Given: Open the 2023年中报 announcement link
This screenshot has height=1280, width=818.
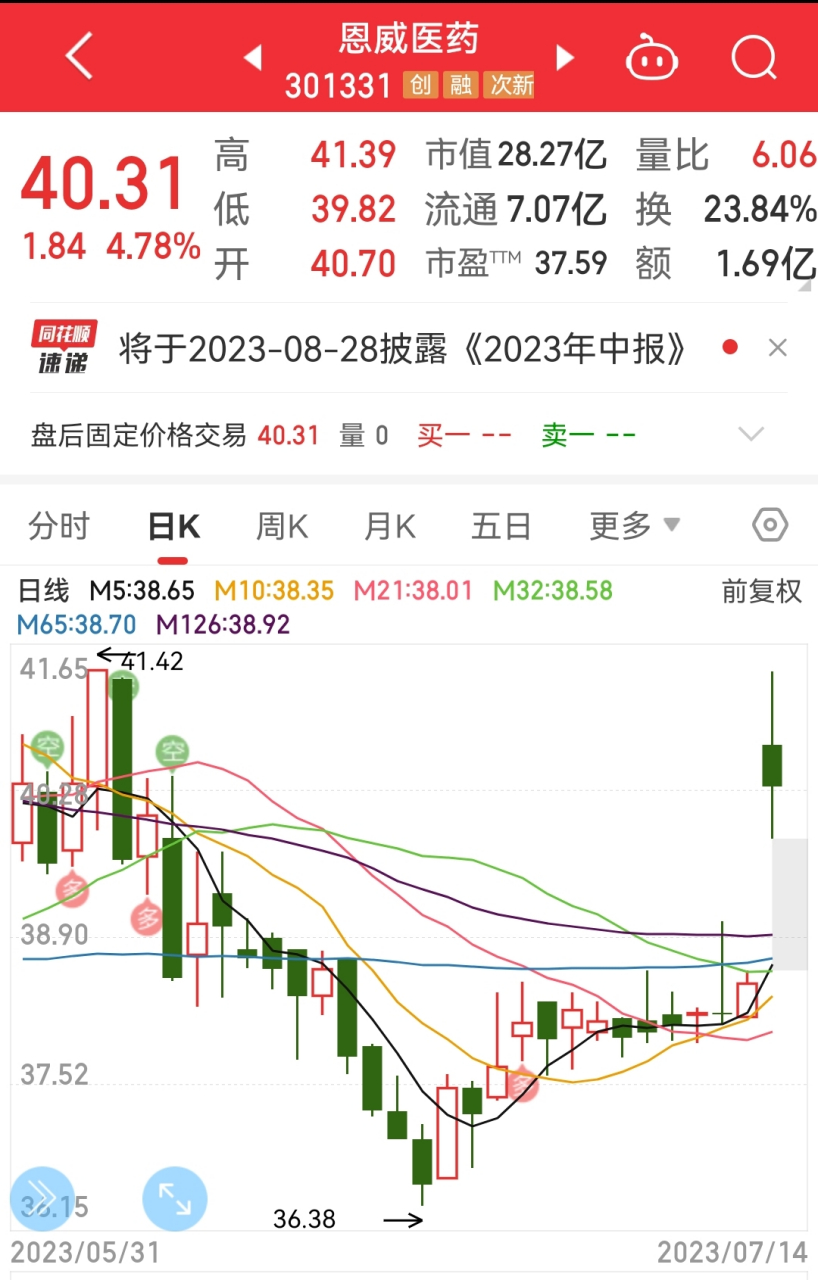Looking at the screenshot, I should click(400, 347).
